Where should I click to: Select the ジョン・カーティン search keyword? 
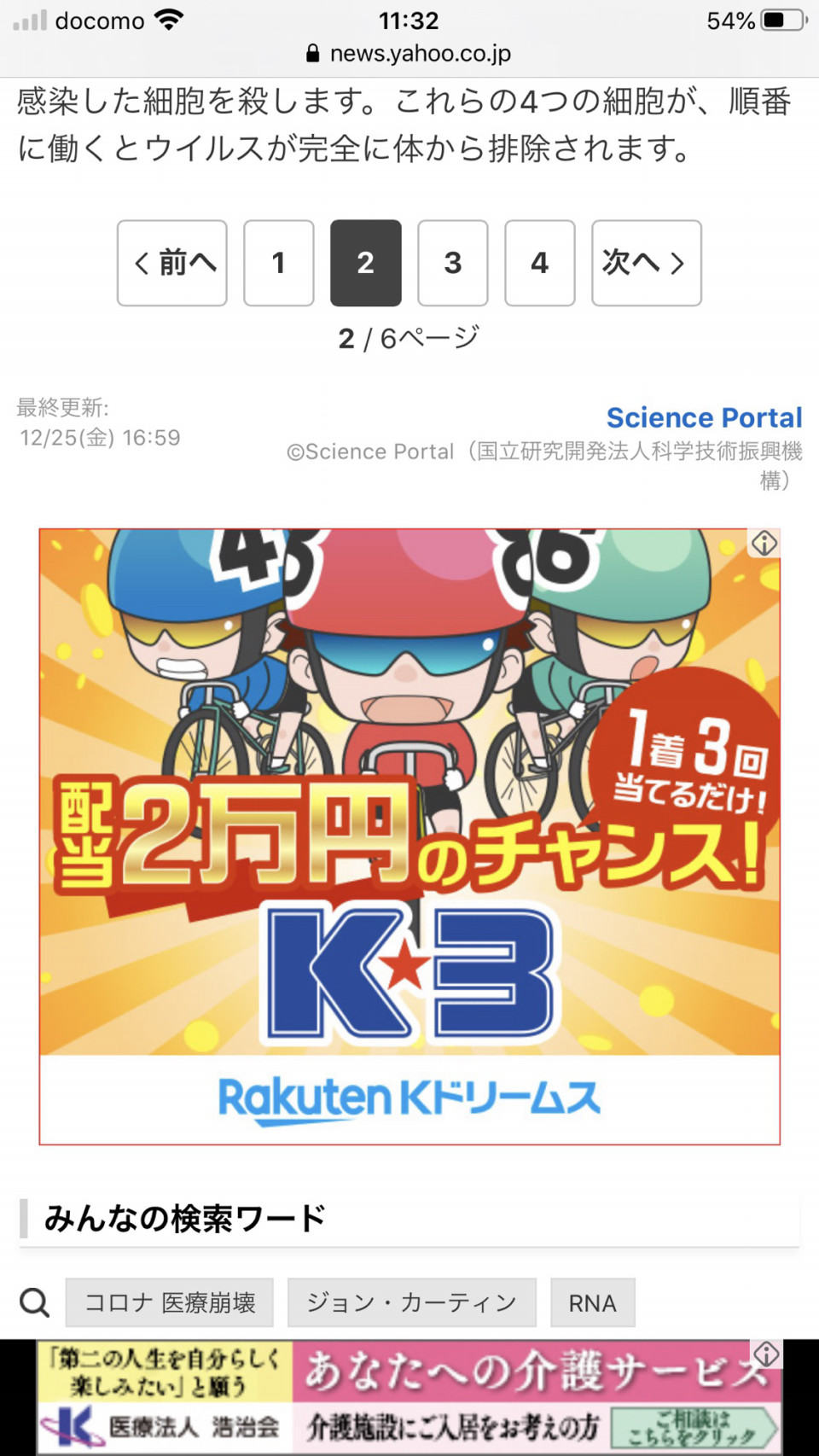[412, 1302]
